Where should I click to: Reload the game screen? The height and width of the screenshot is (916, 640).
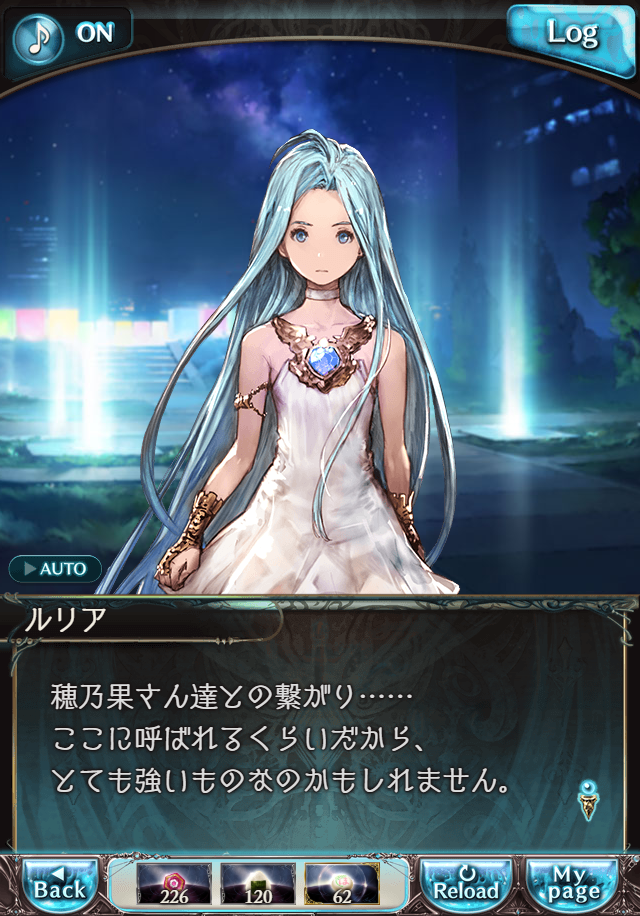[466, 883]
